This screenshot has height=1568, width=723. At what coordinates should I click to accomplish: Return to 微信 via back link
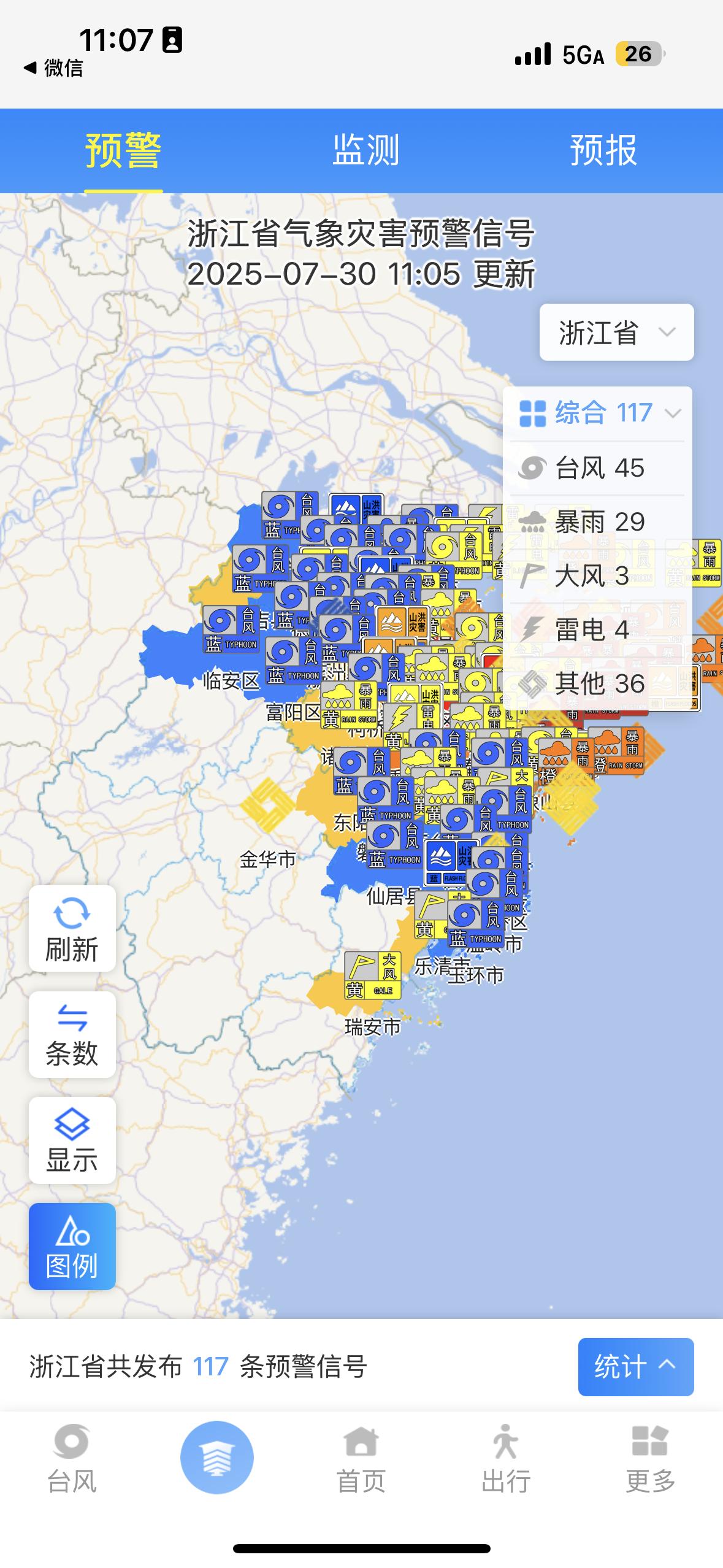click(53, 68)
